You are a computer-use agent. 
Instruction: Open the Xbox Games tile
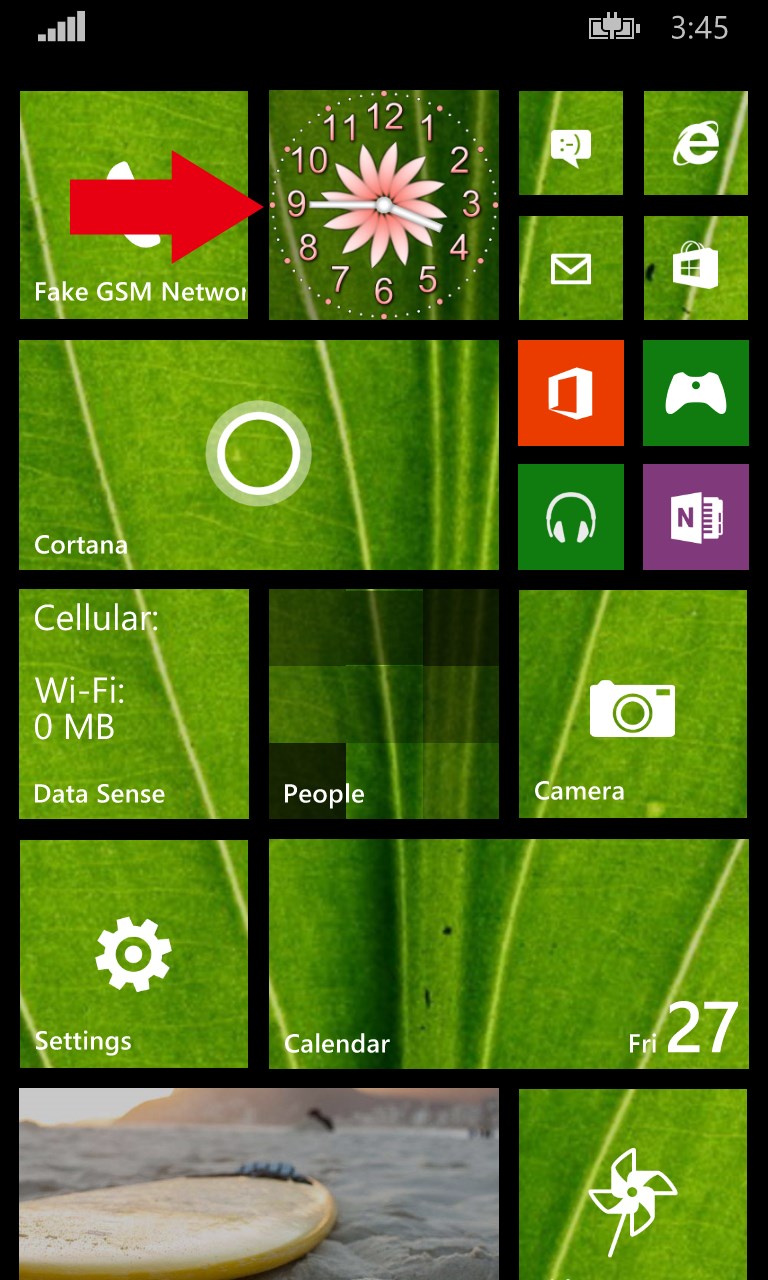695,393
